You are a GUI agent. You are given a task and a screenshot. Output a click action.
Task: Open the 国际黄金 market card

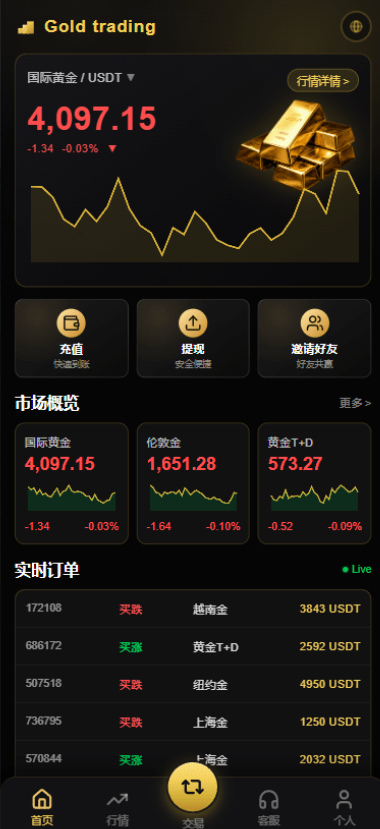point(71,483)
